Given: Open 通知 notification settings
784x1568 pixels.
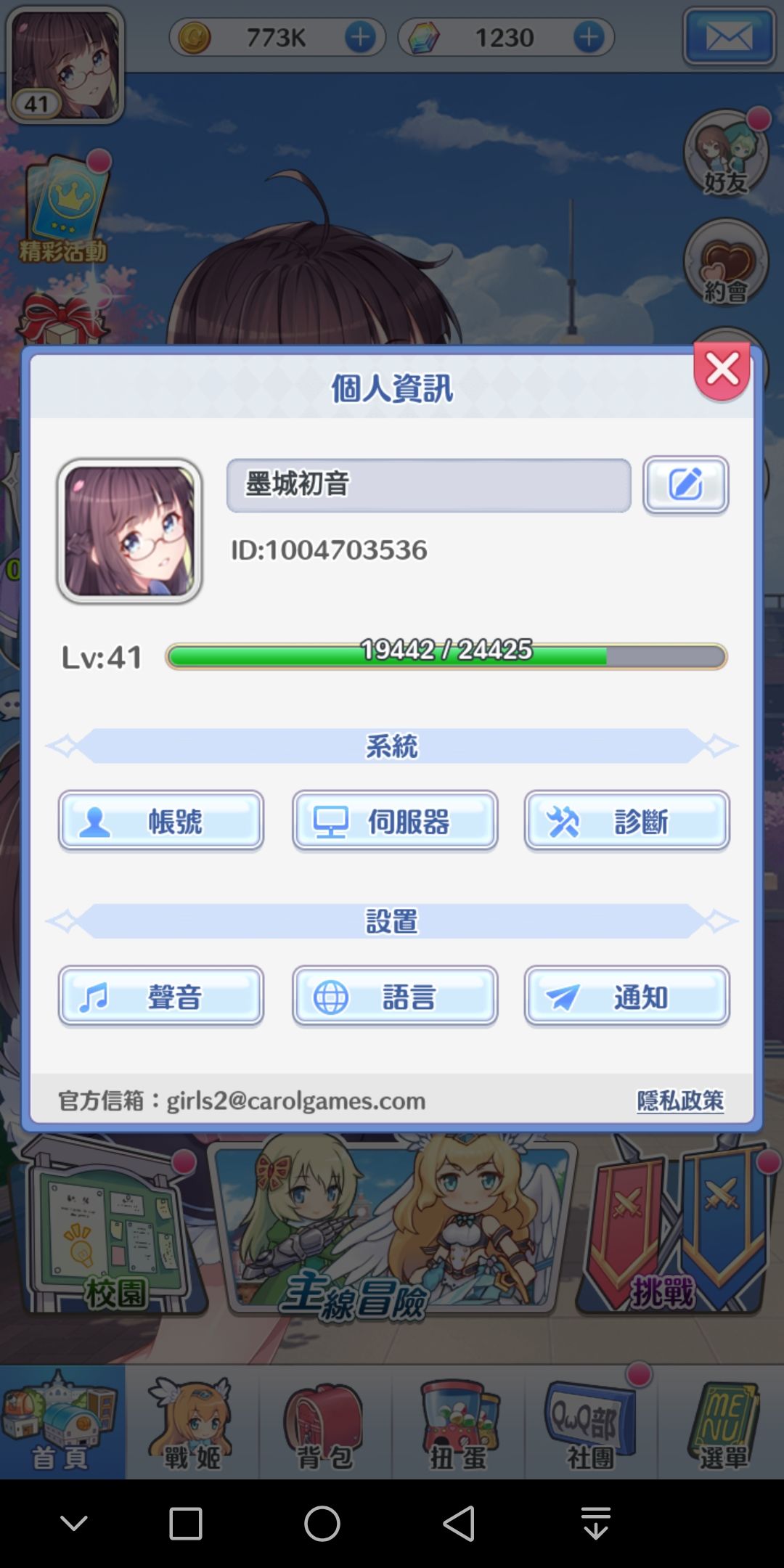Looking at the screenshot, I should tap(627, 996).
